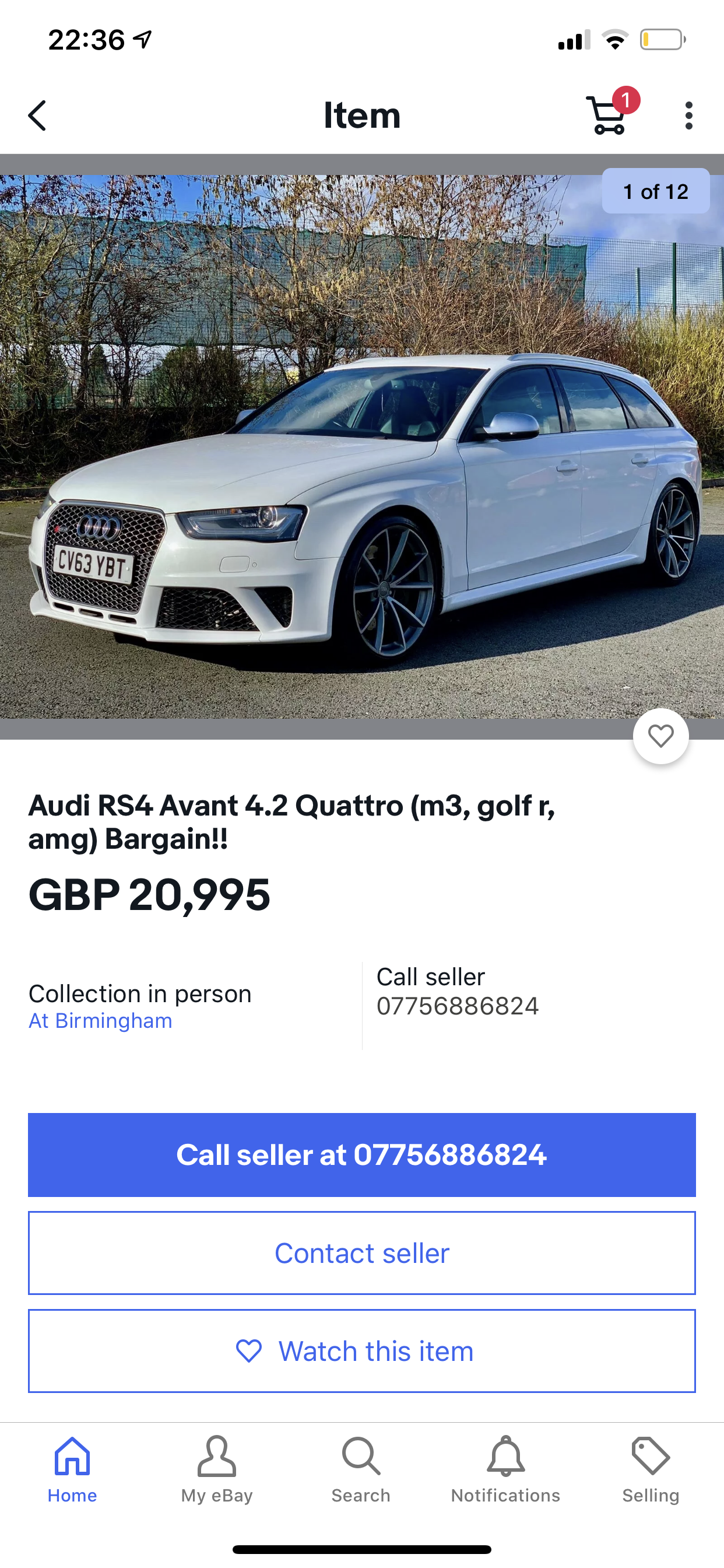
Task: Go to the Search tab
Action: tap(361, 1469)
